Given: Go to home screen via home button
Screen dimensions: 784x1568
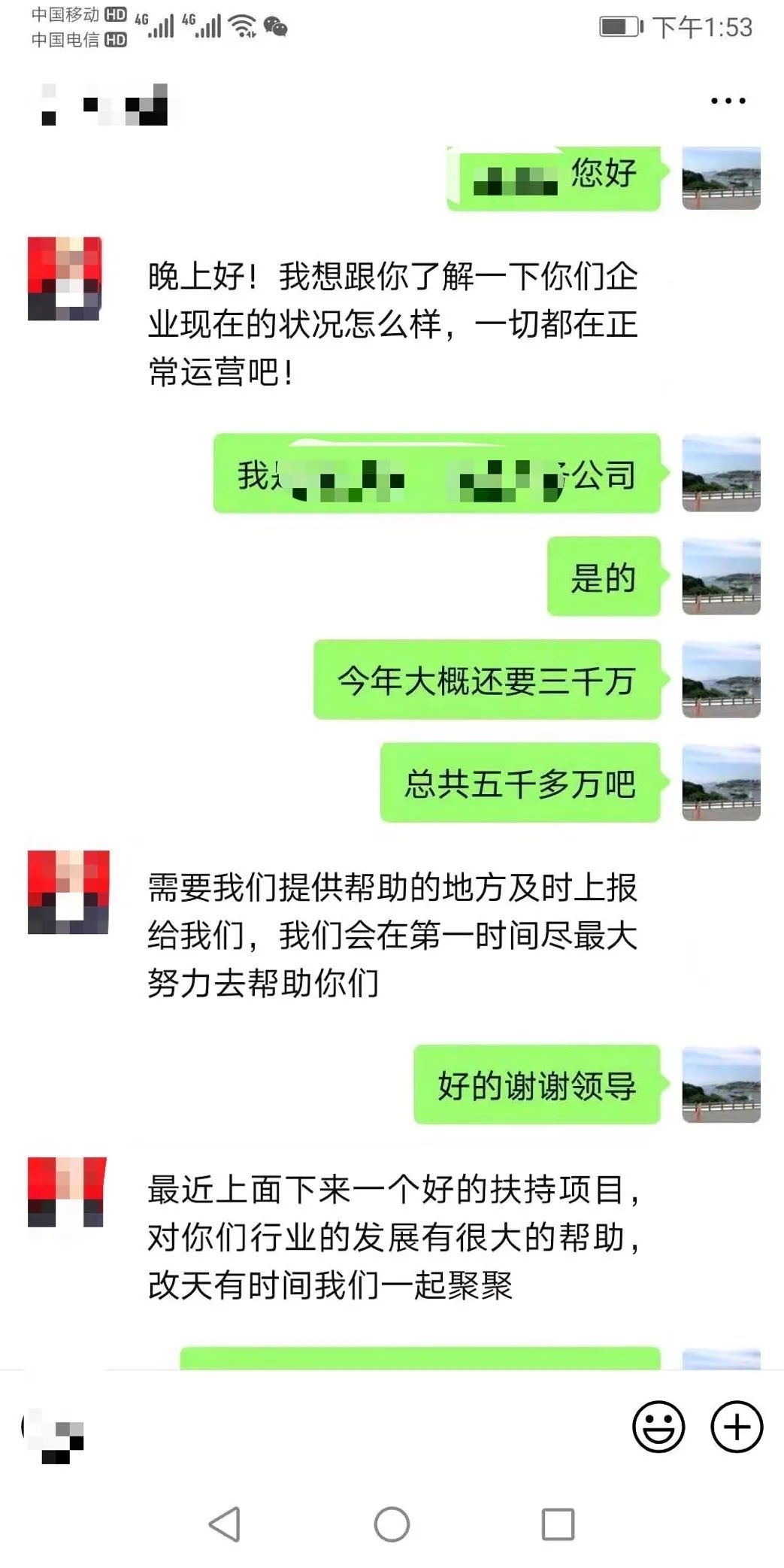Looking at the screenshot, I should 392,1524.
